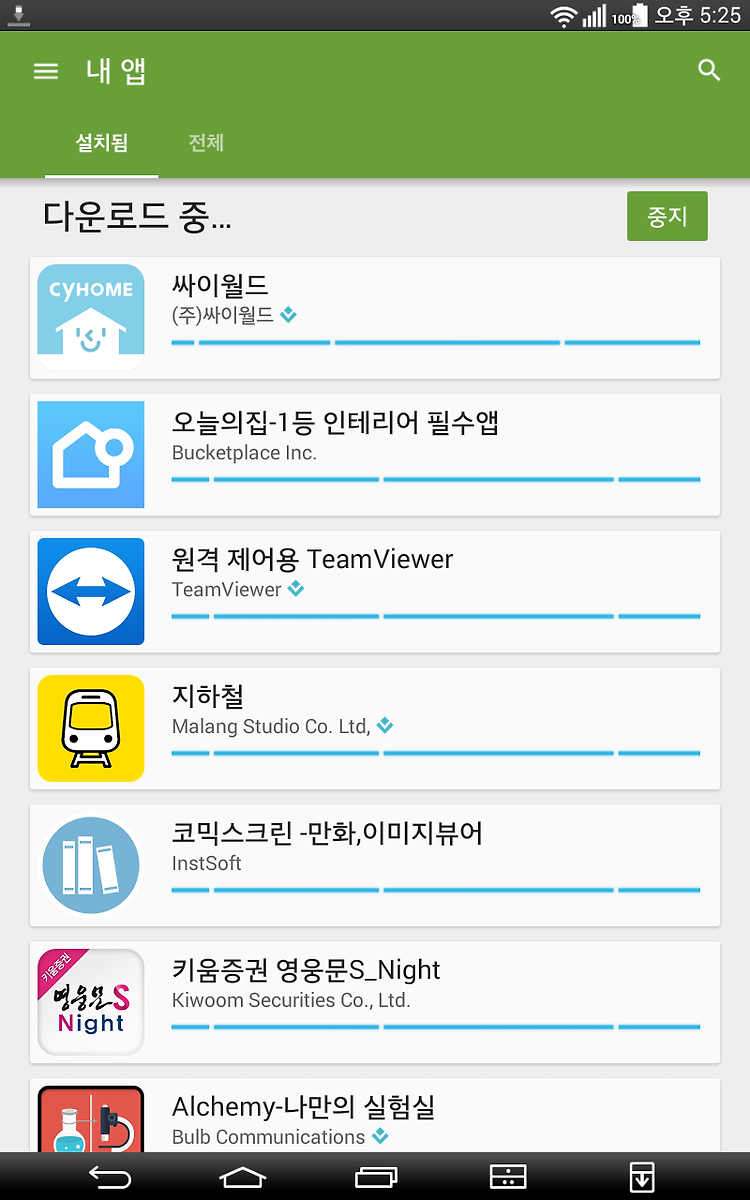Show recent apps

click(376, 1177)
